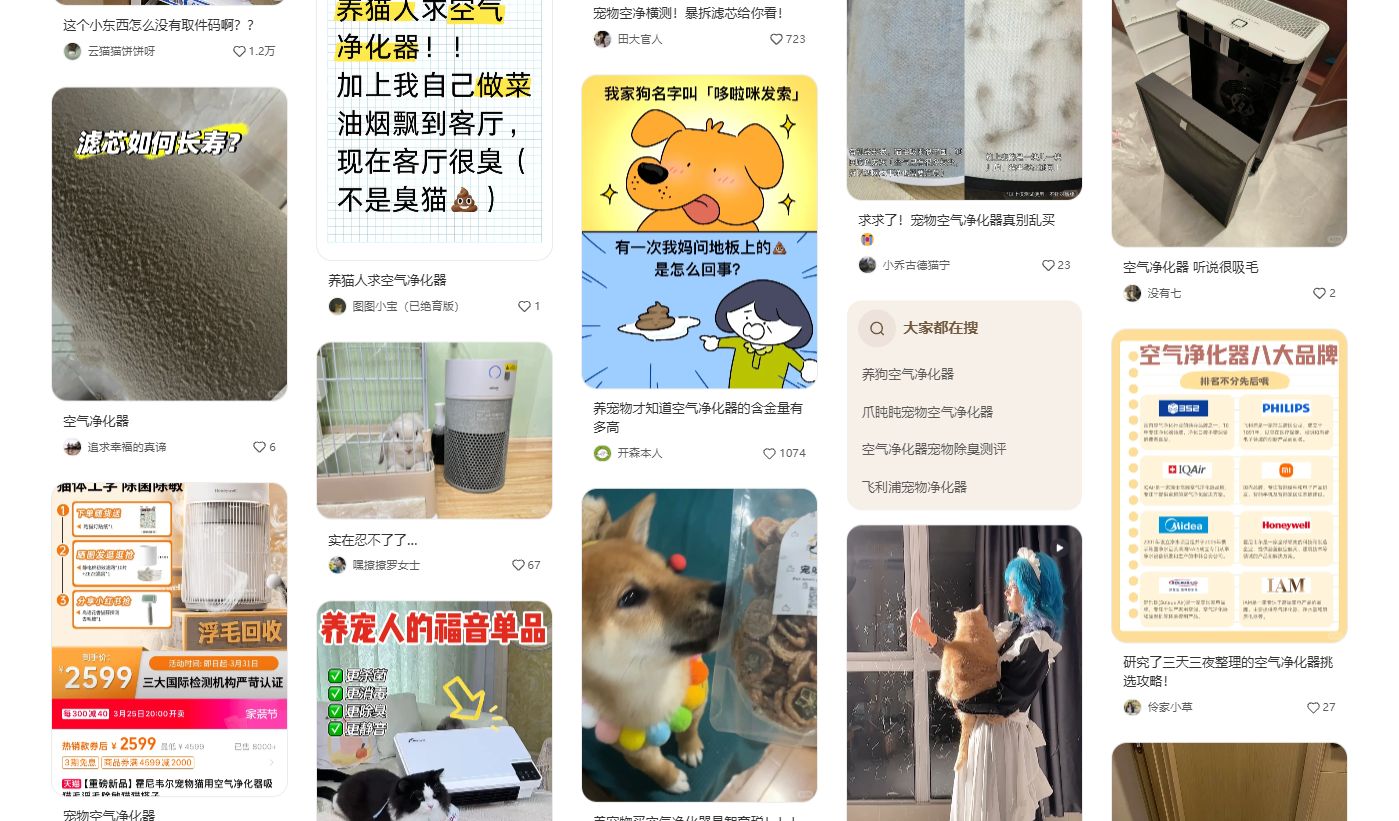Visit 云猫猫饼饼呀 author profile
The height and width of the screenshot is (821, 1399).
point(120,51)
